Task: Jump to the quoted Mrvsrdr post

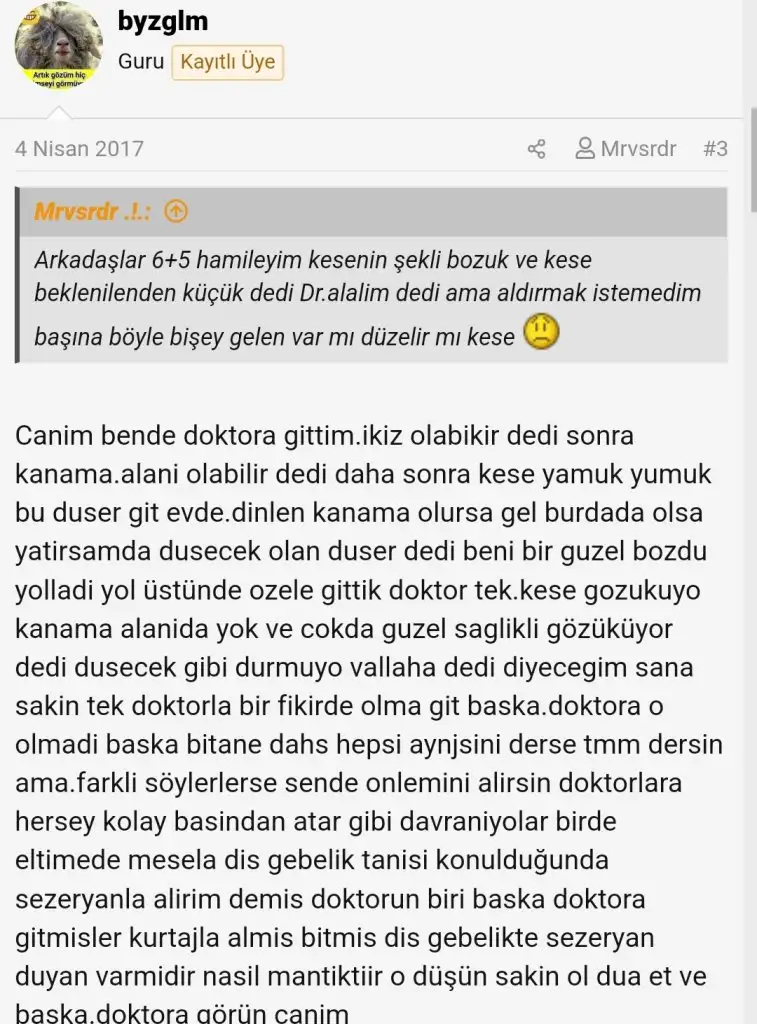Action: tap(176, 211)
